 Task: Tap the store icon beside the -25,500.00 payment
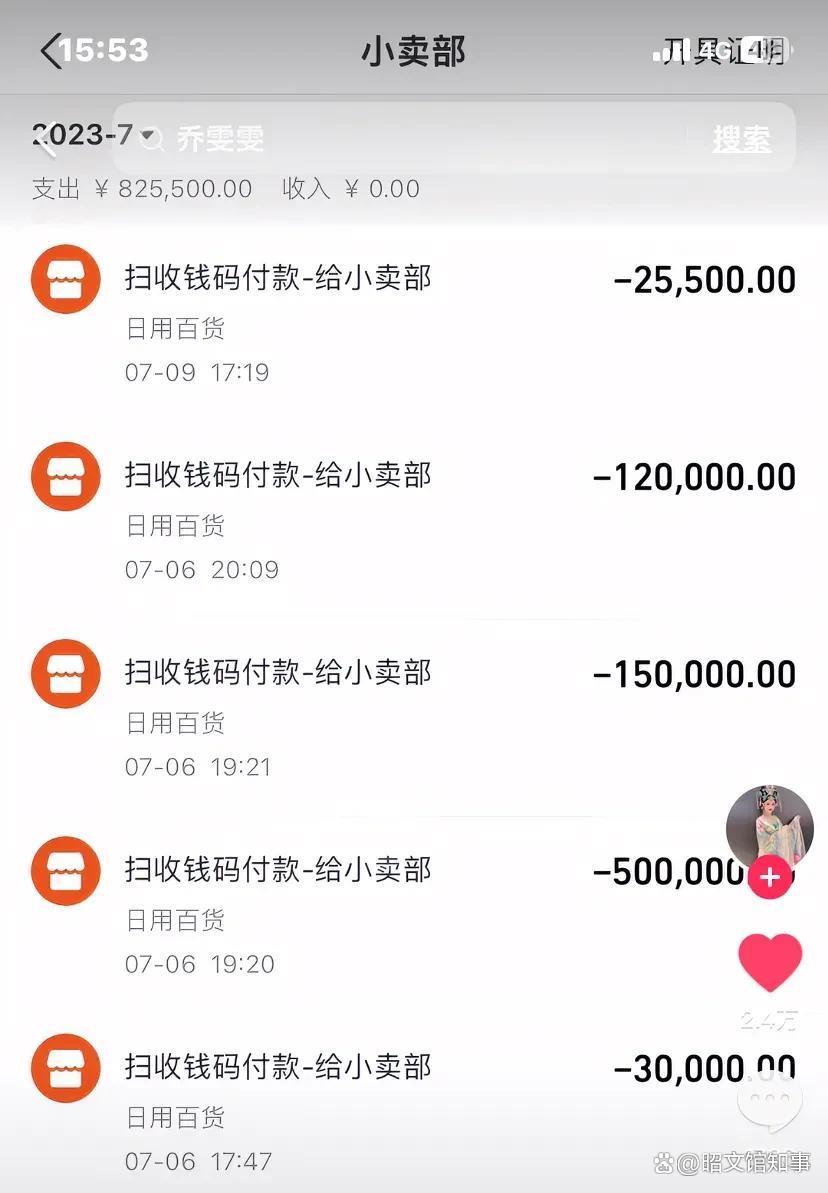[65, 279]
